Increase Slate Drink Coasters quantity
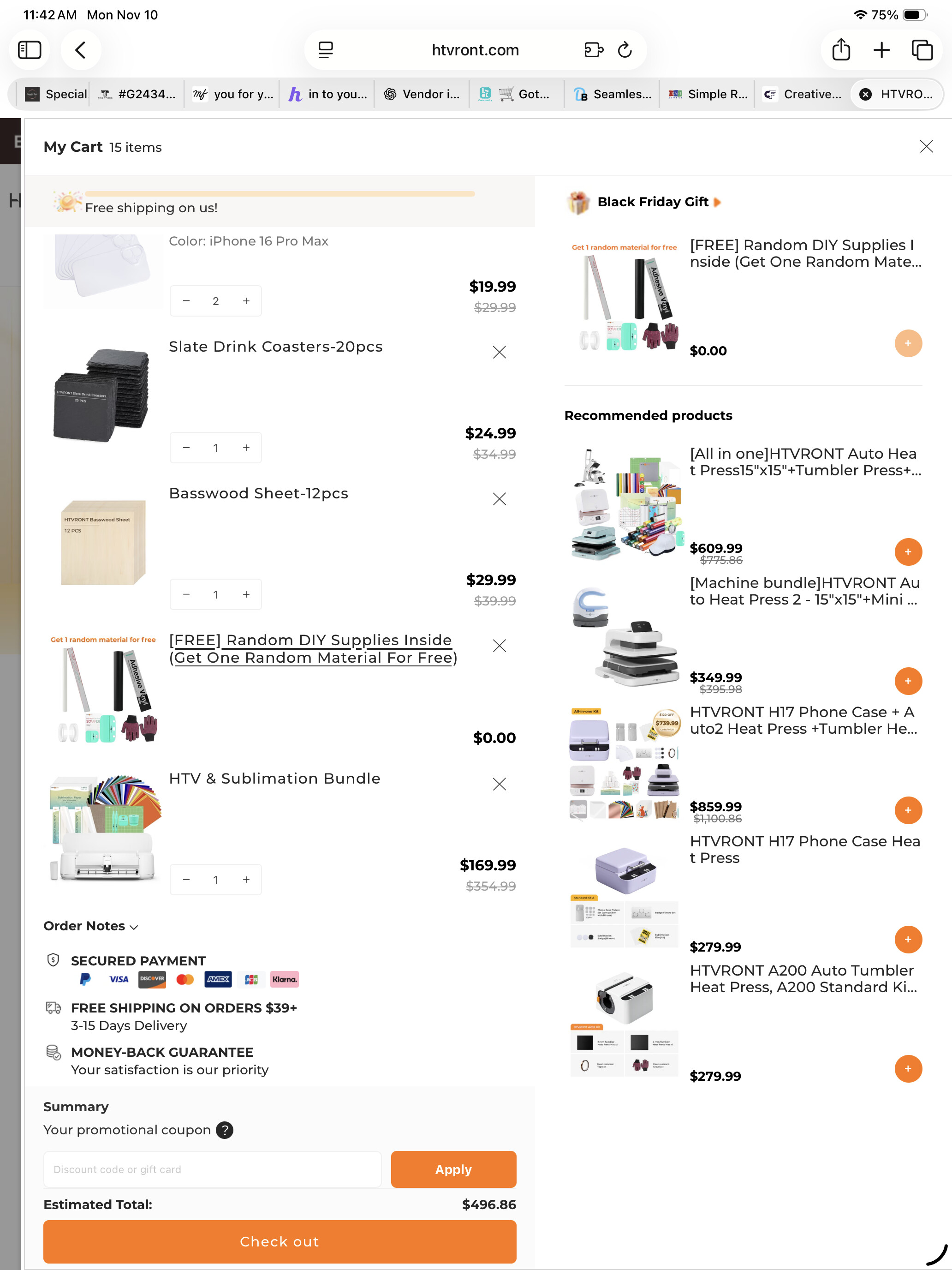The image size is (952, 1270). click(246, 448)
